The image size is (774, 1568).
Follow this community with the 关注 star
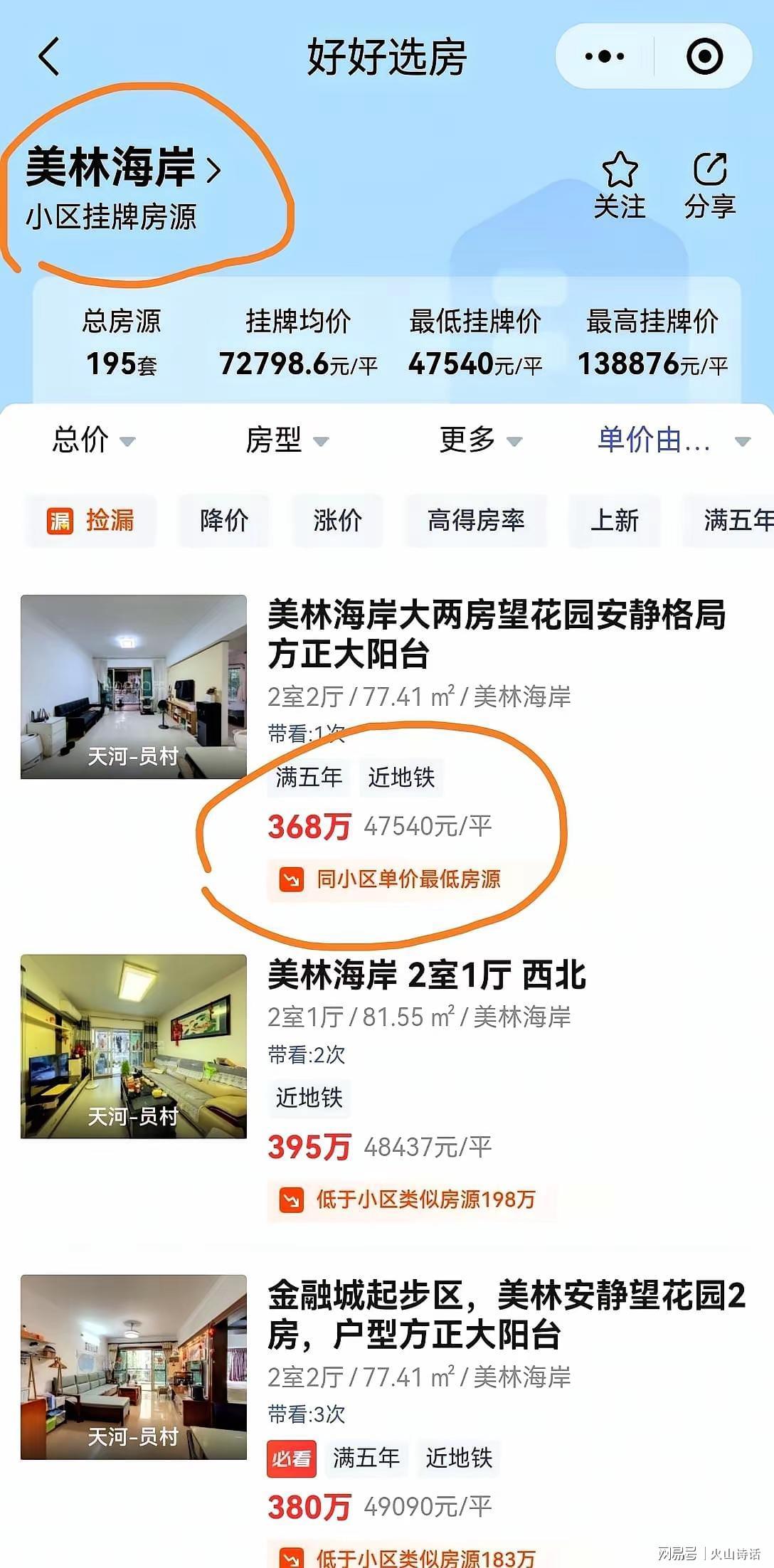click(x=620, y=185)
